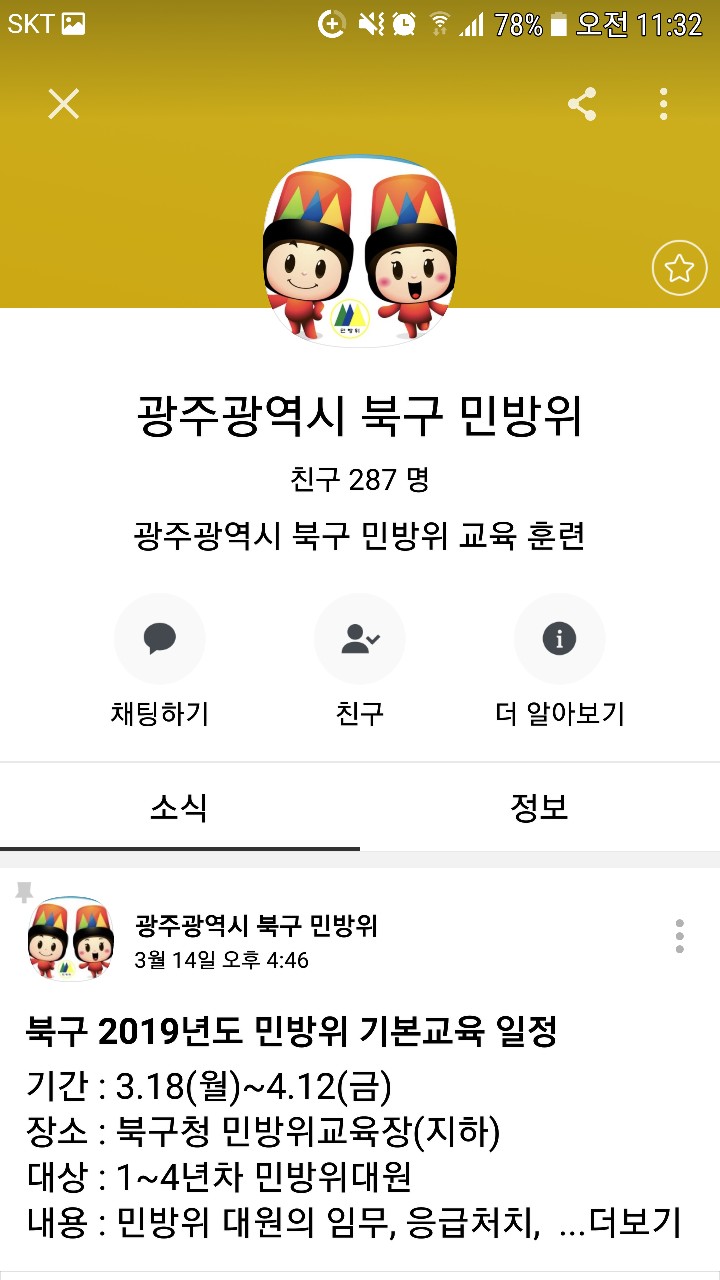This screenshot has height=1280, width=720.
Task: Close the channel profile page
Action: pos(64,104)
